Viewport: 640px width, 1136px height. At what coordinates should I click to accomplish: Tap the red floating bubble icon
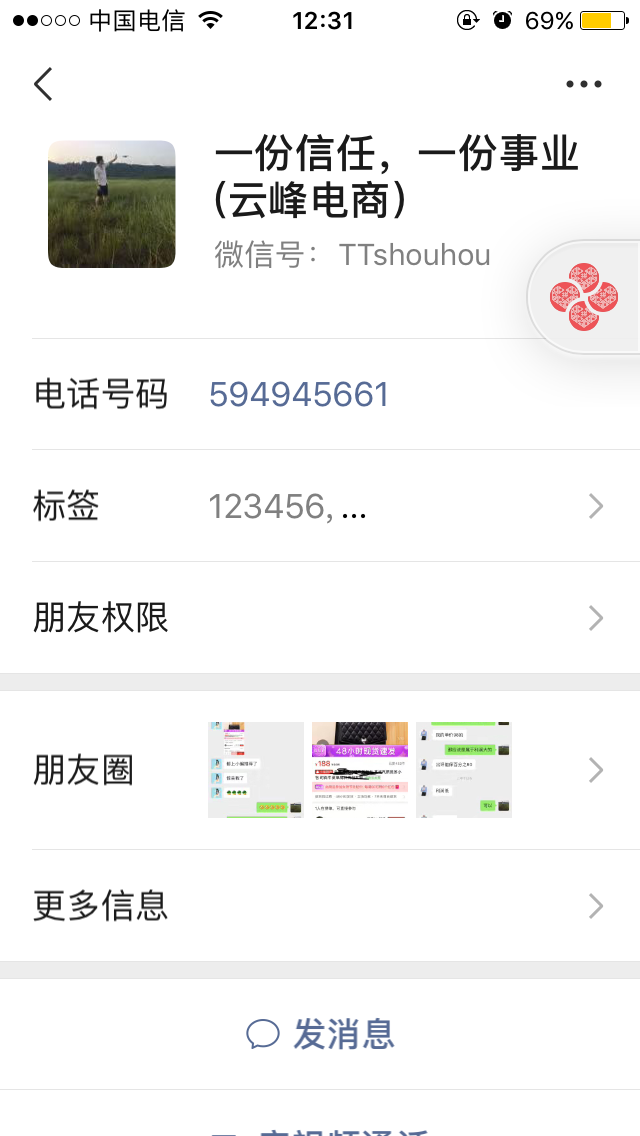pyautogui.click(x=584, y=297)
